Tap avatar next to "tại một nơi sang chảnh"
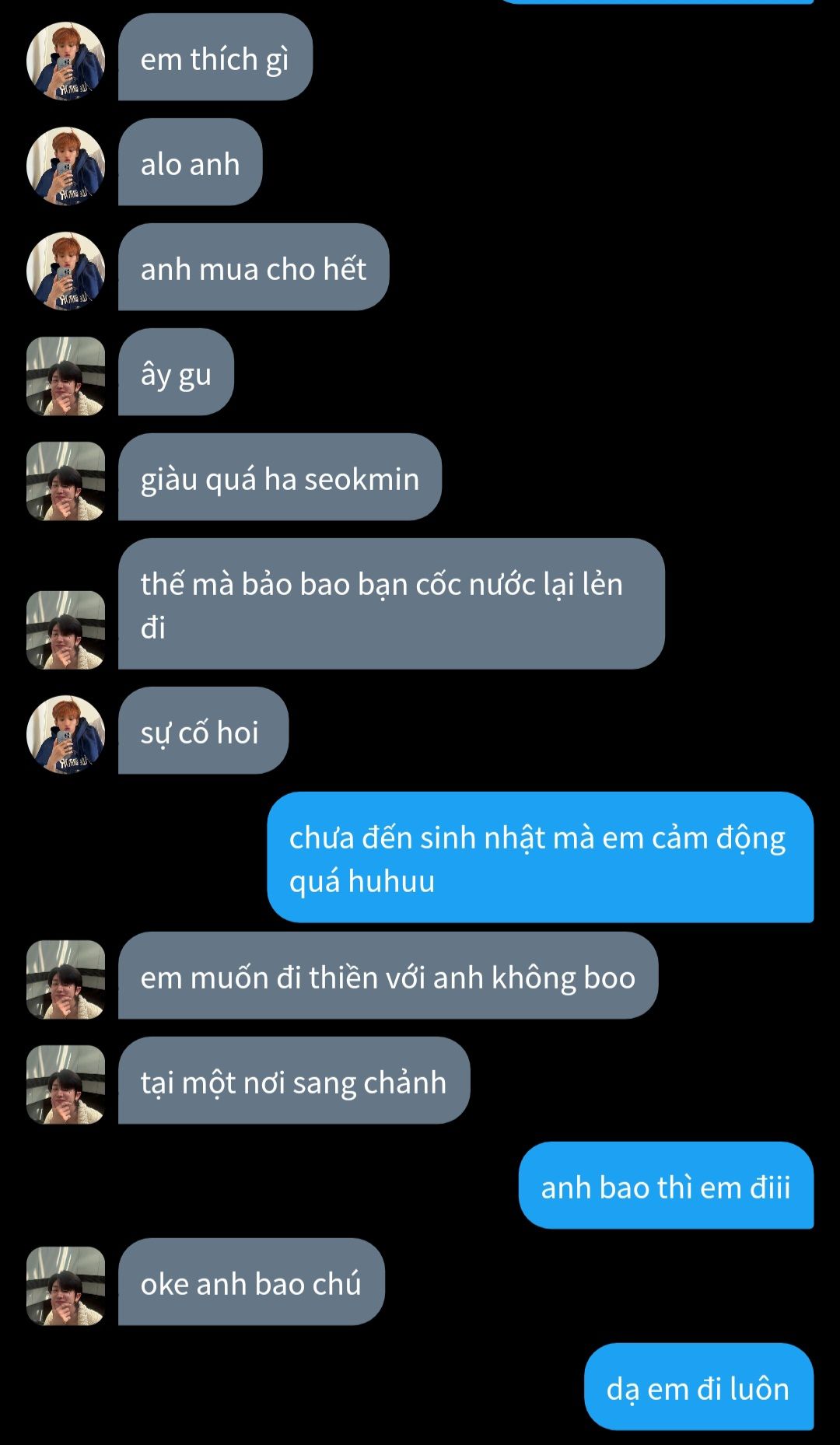This screenshot has width=840, height=1445. point(65,1084)
